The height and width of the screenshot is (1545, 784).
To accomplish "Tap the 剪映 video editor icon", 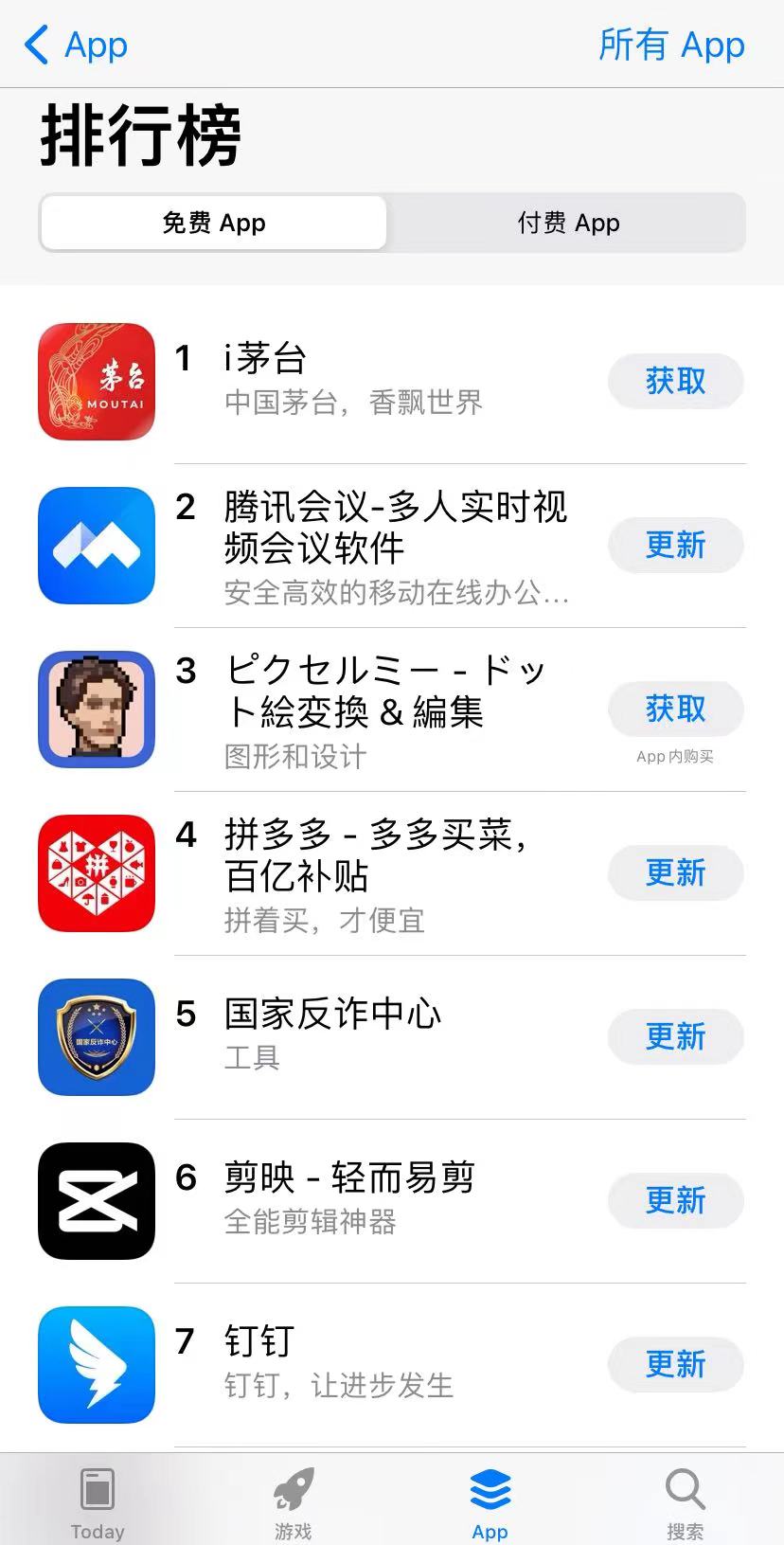I will tap(96, 1200).
